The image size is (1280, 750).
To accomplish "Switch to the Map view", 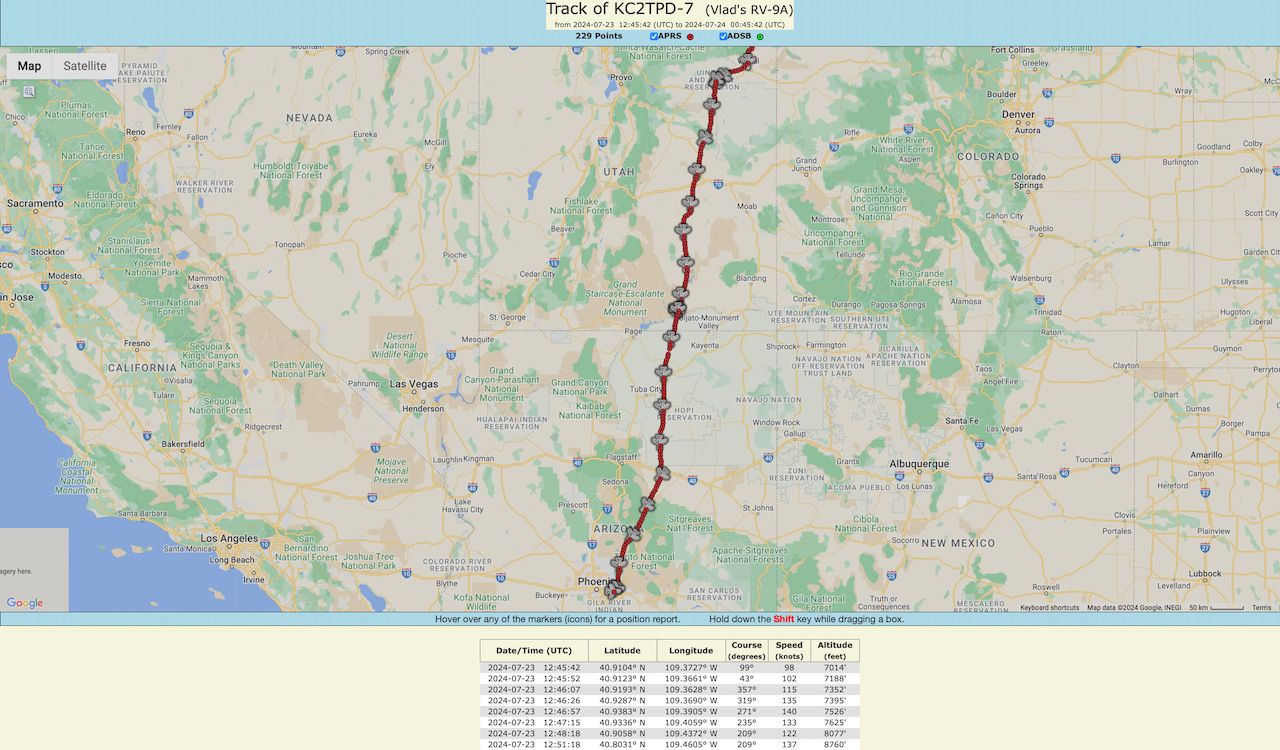I will coord(30,66).
